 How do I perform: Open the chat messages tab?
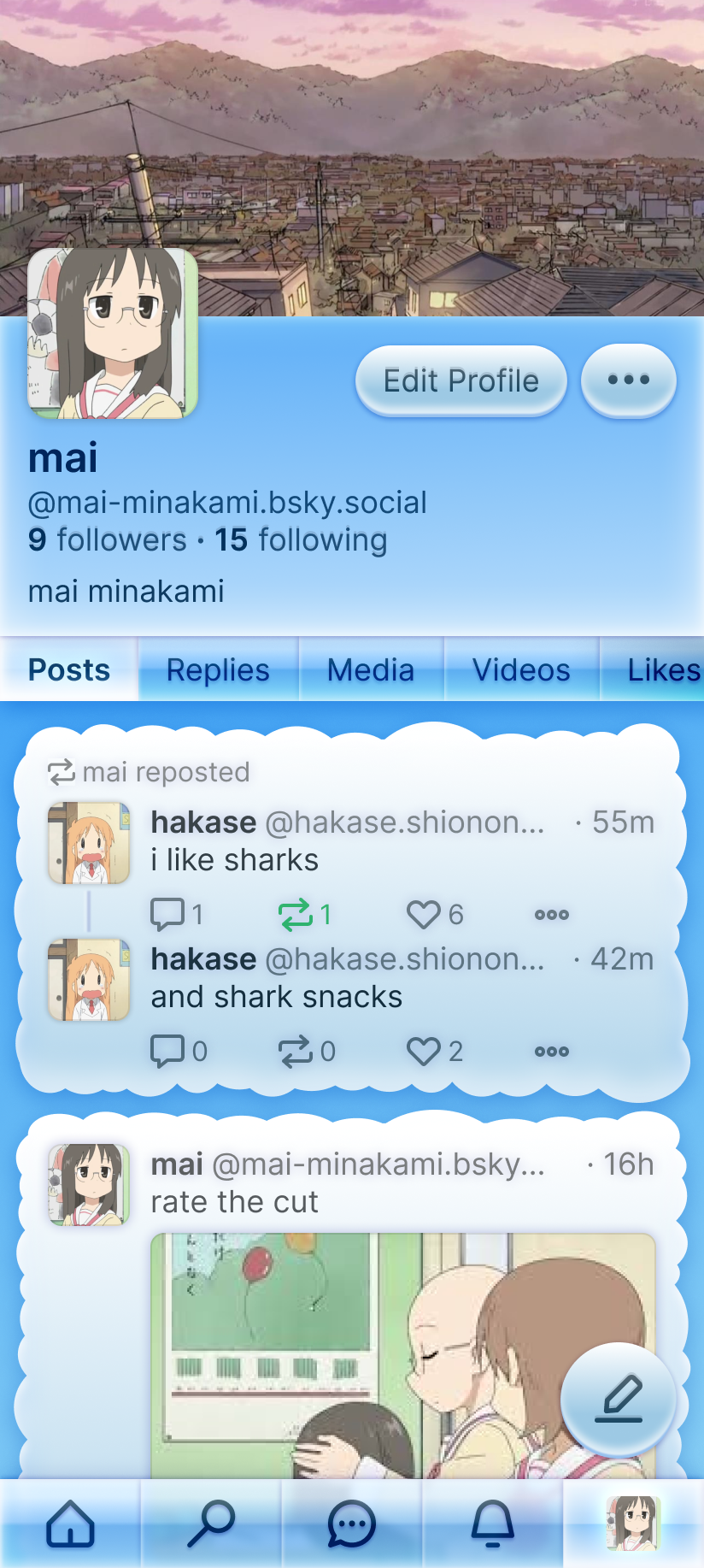(352, 1524)
